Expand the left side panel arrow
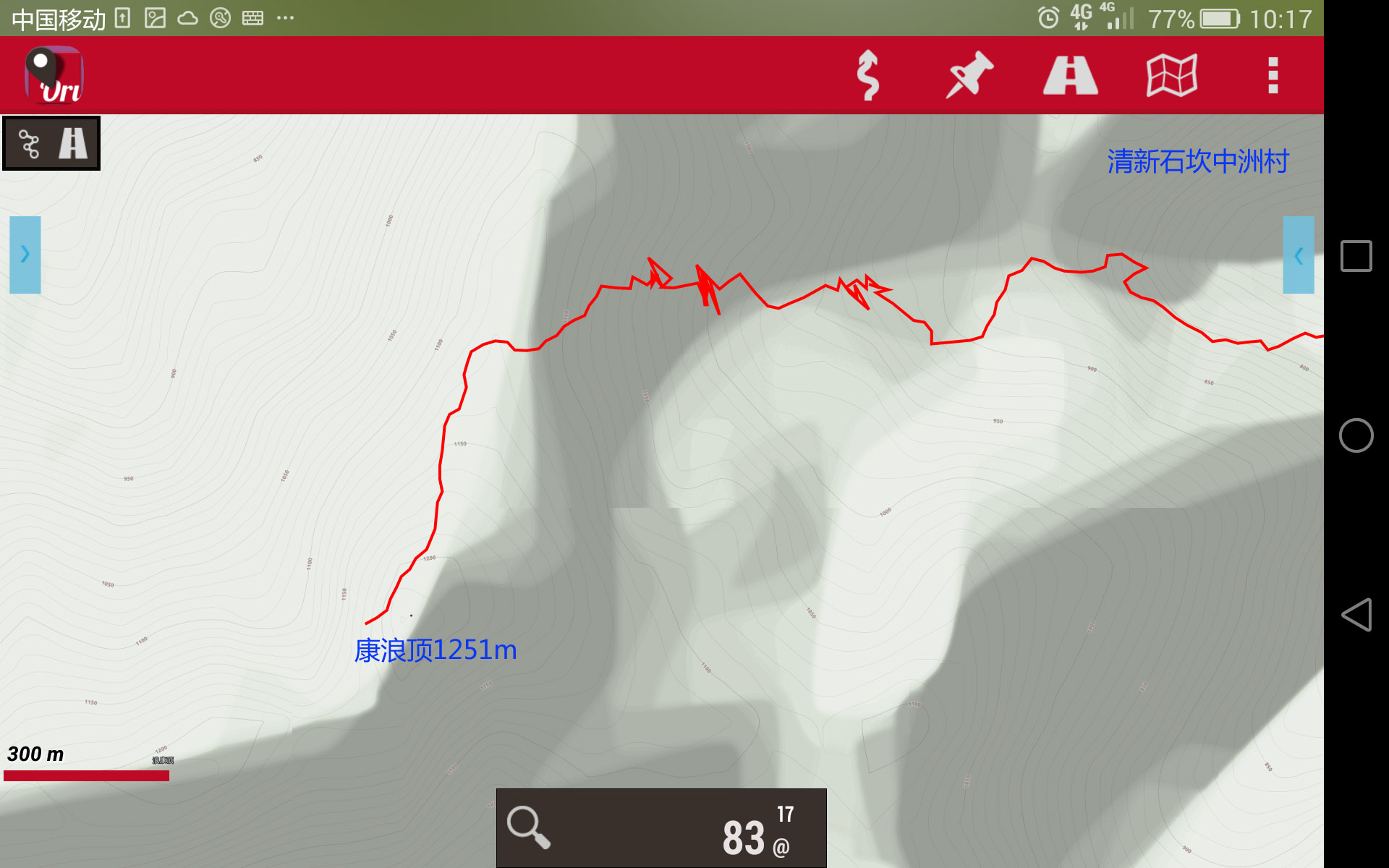Image resolution: width=1389 pixels, height=868 pixels. click(x=25, y=255)
